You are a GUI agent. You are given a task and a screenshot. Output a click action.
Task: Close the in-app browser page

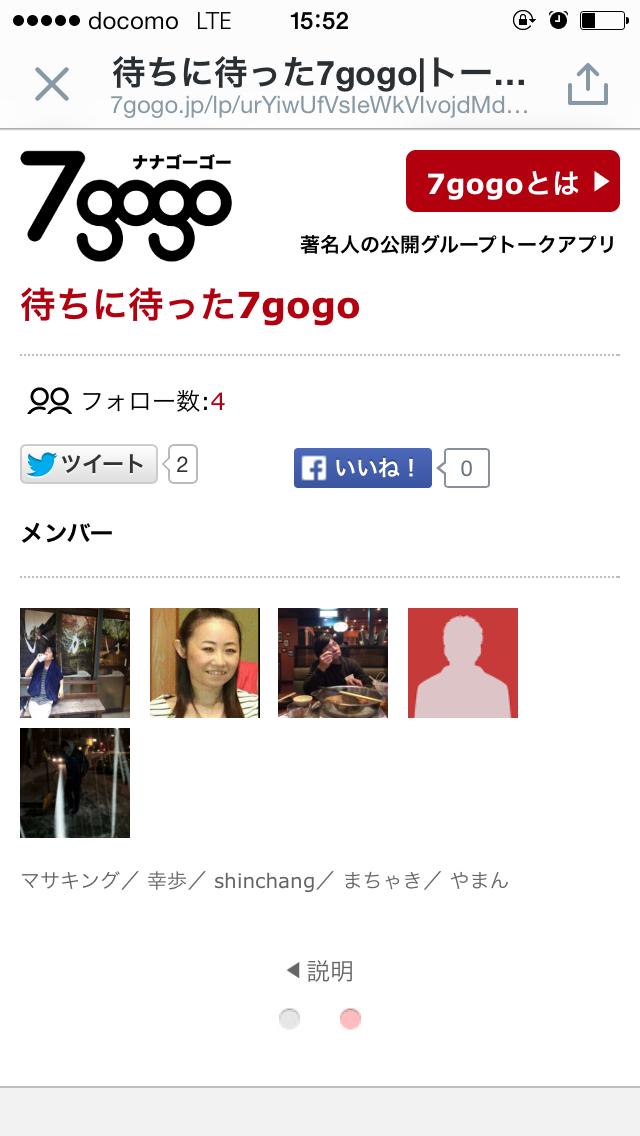pyautogui.click(x=52, y=84)
